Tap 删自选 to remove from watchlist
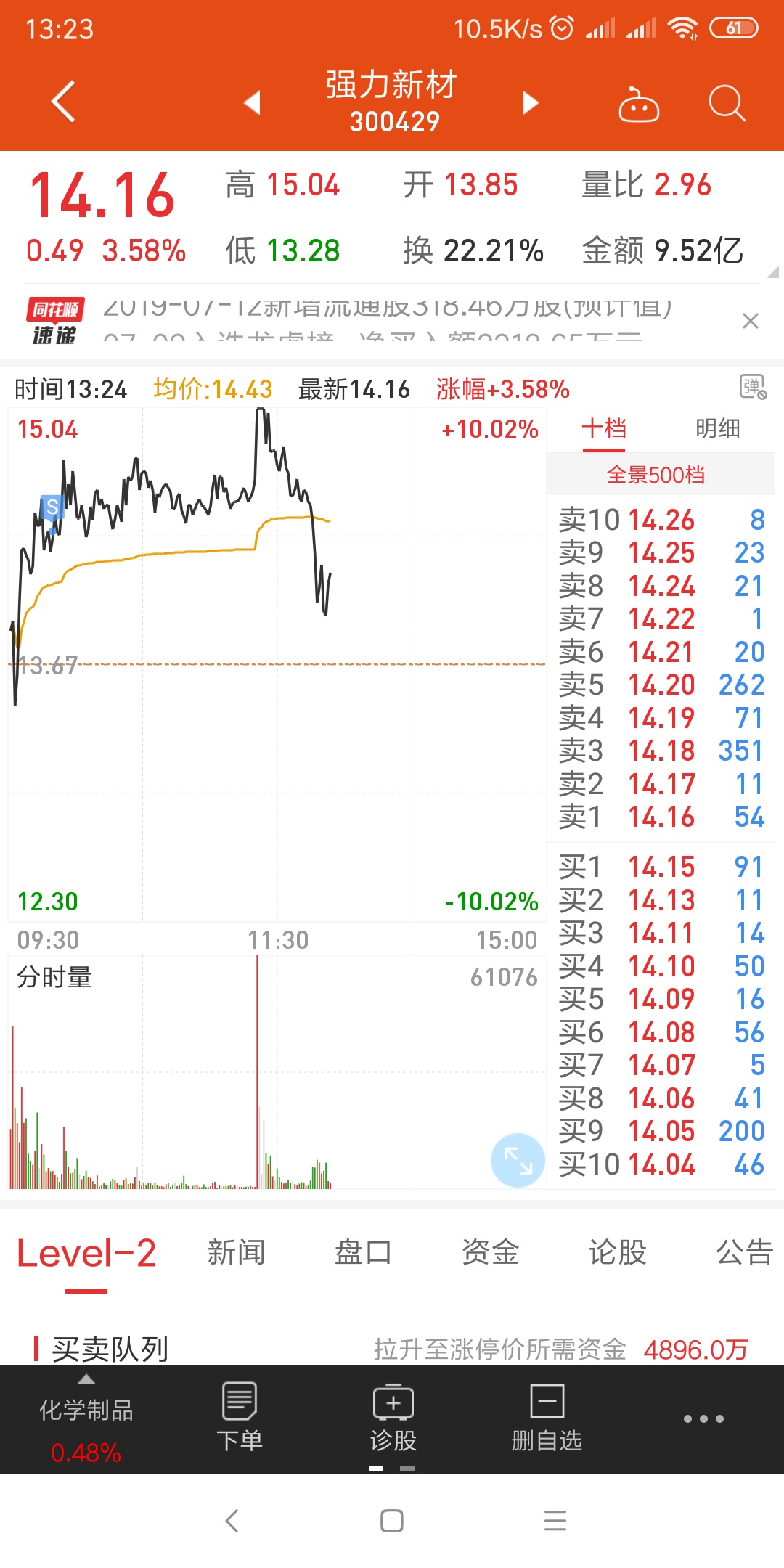 (547, 1417)
